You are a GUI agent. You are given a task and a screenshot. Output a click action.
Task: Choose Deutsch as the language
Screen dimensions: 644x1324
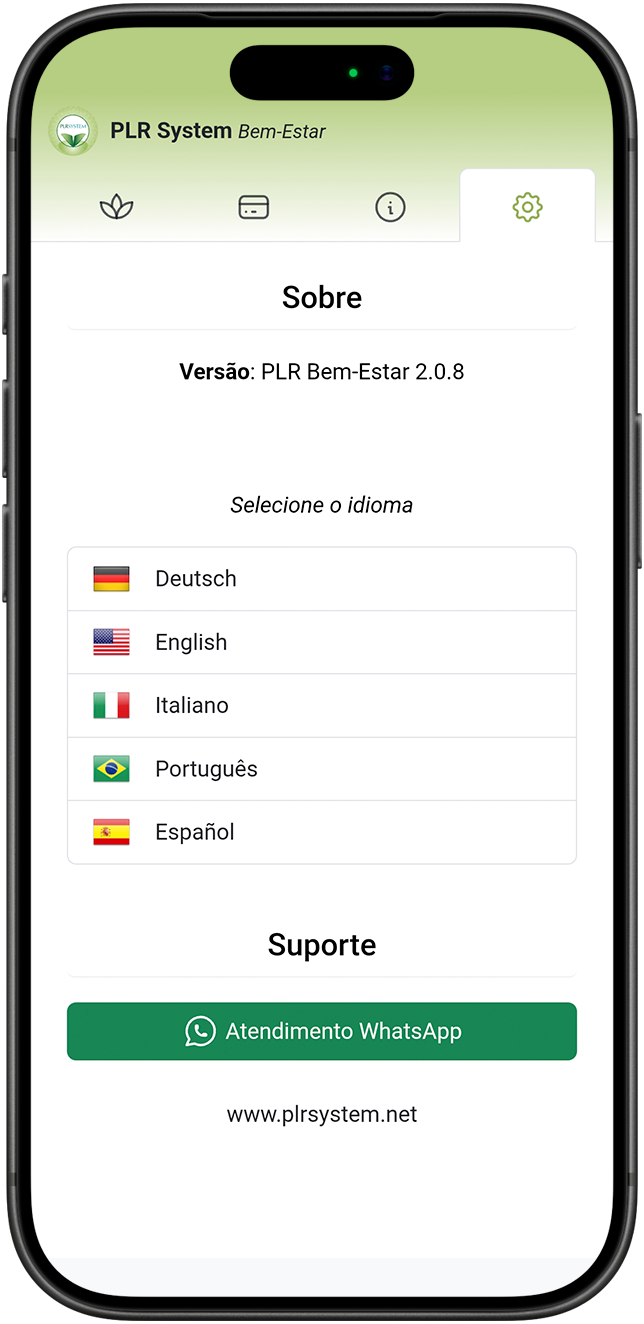point(321,579)
